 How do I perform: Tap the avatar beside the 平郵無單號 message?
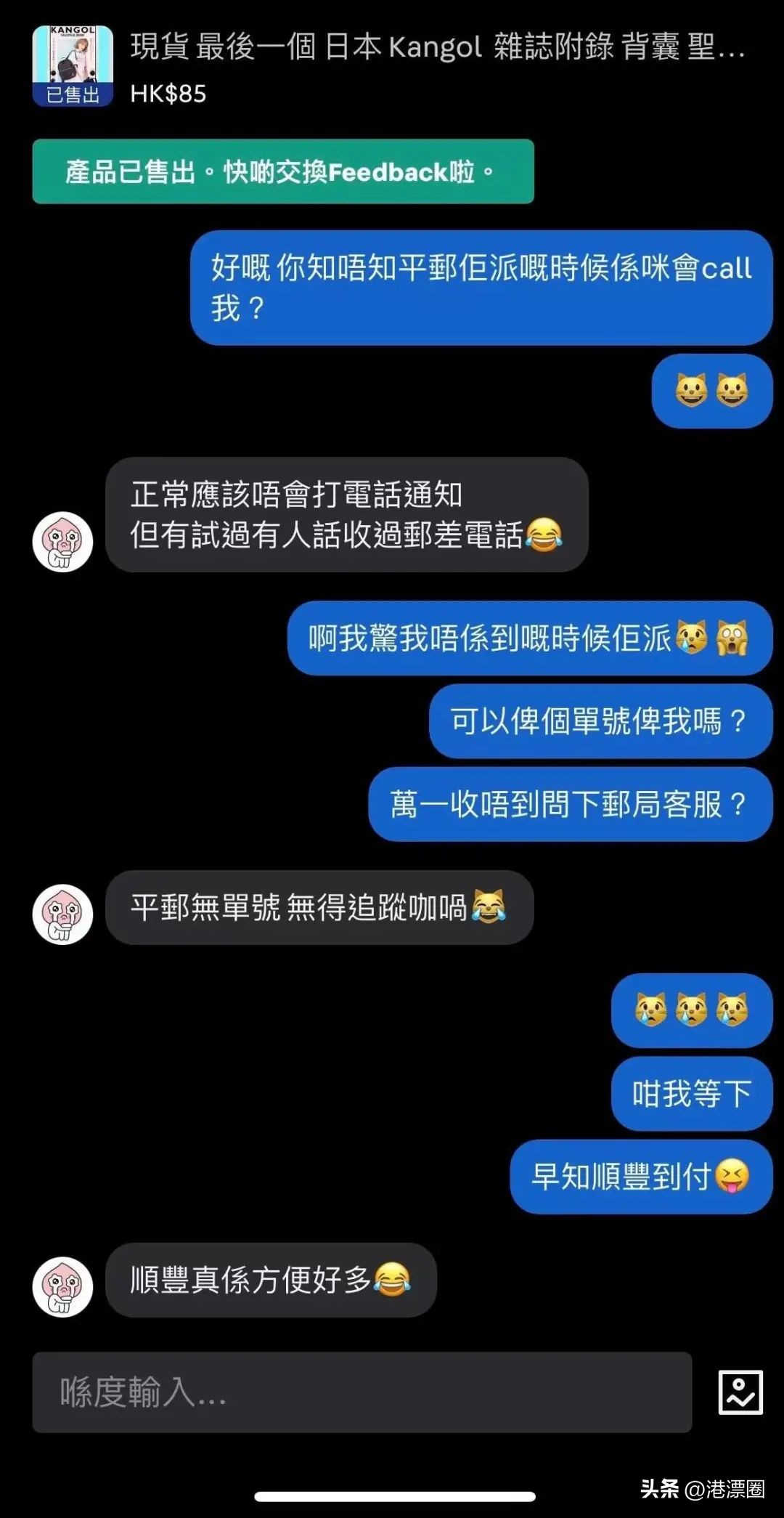(x=64, y=915)
